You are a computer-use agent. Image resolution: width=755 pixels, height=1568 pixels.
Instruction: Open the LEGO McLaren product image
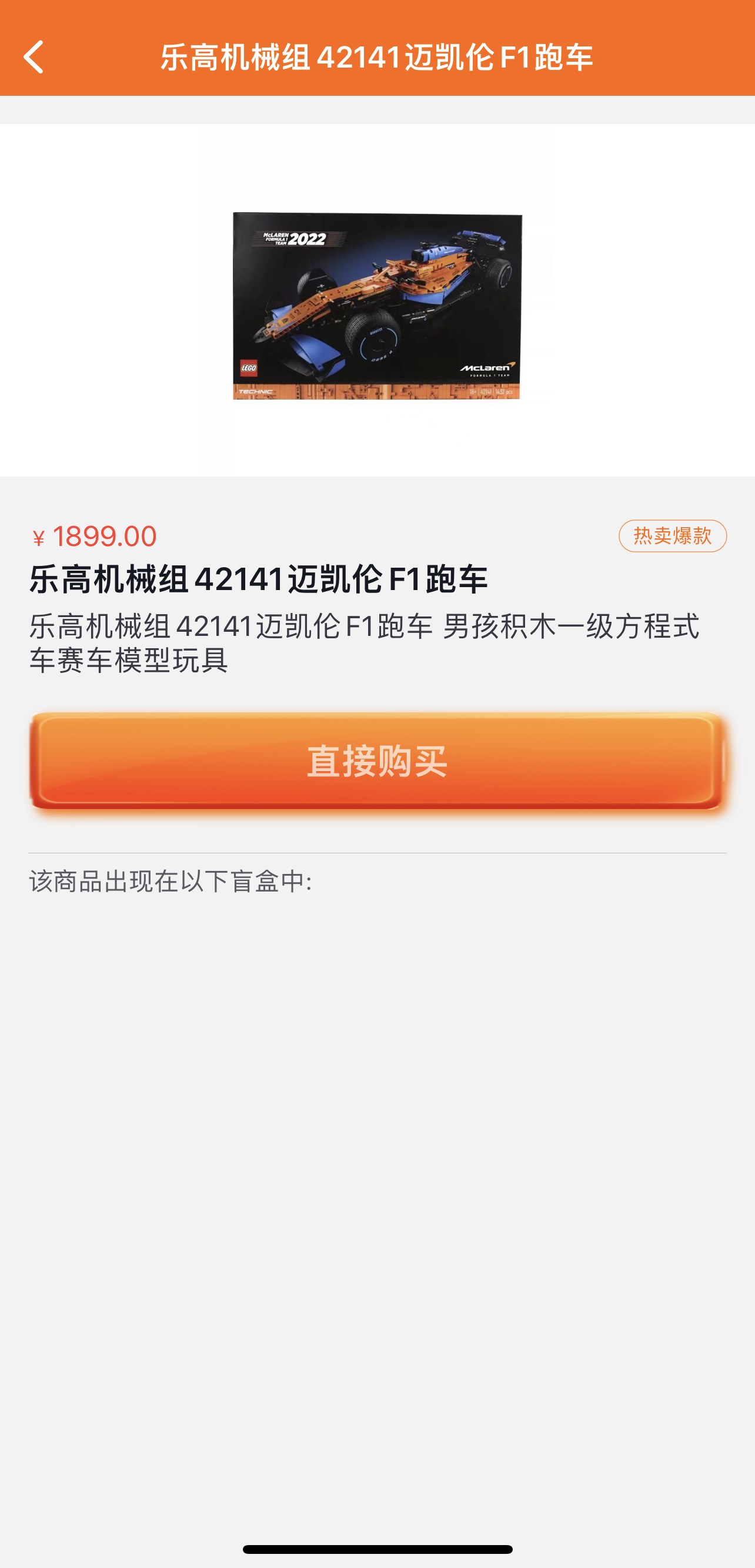coord(377,306)
